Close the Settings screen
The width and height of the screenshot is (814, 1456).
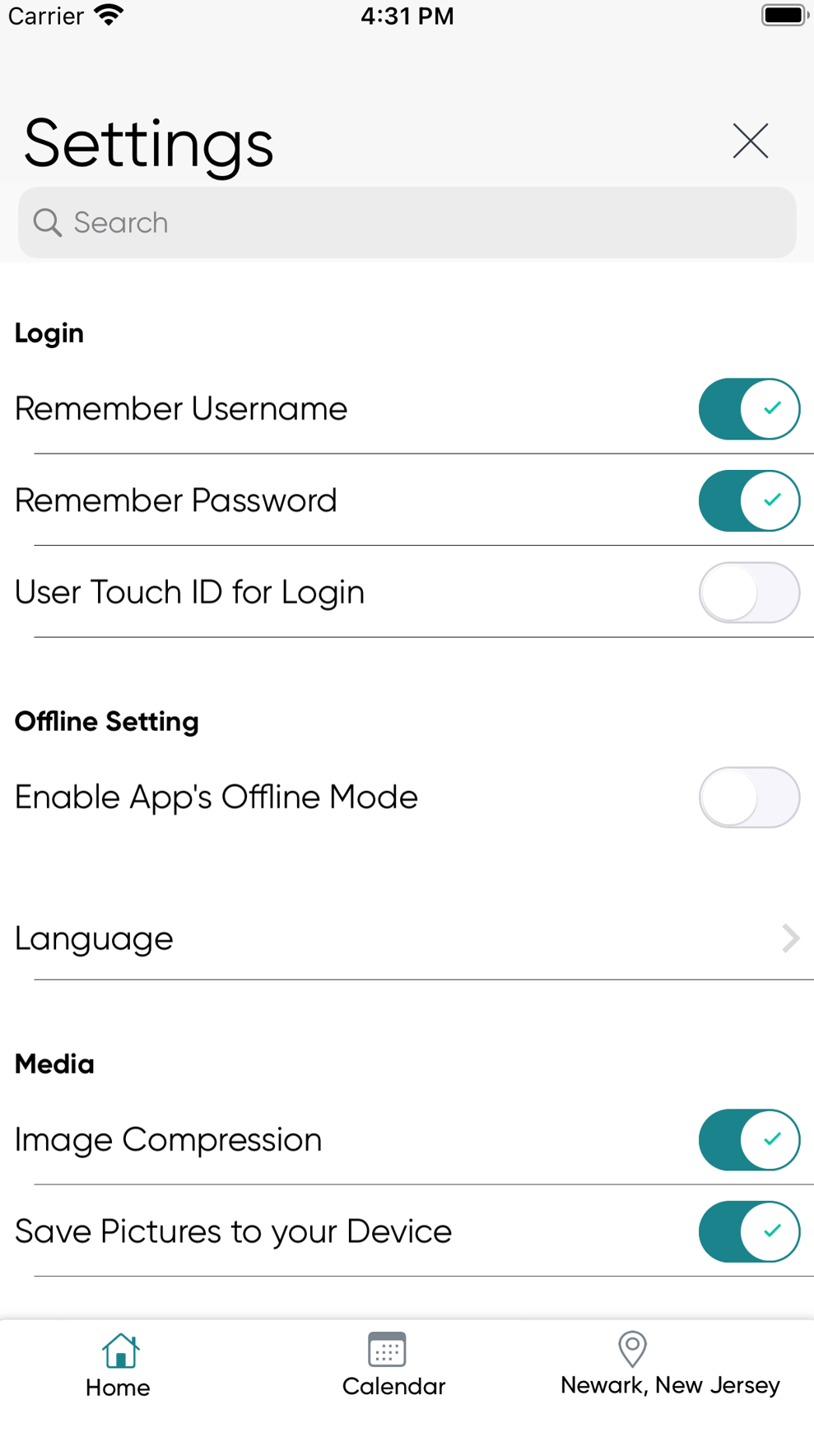point(750,141)
